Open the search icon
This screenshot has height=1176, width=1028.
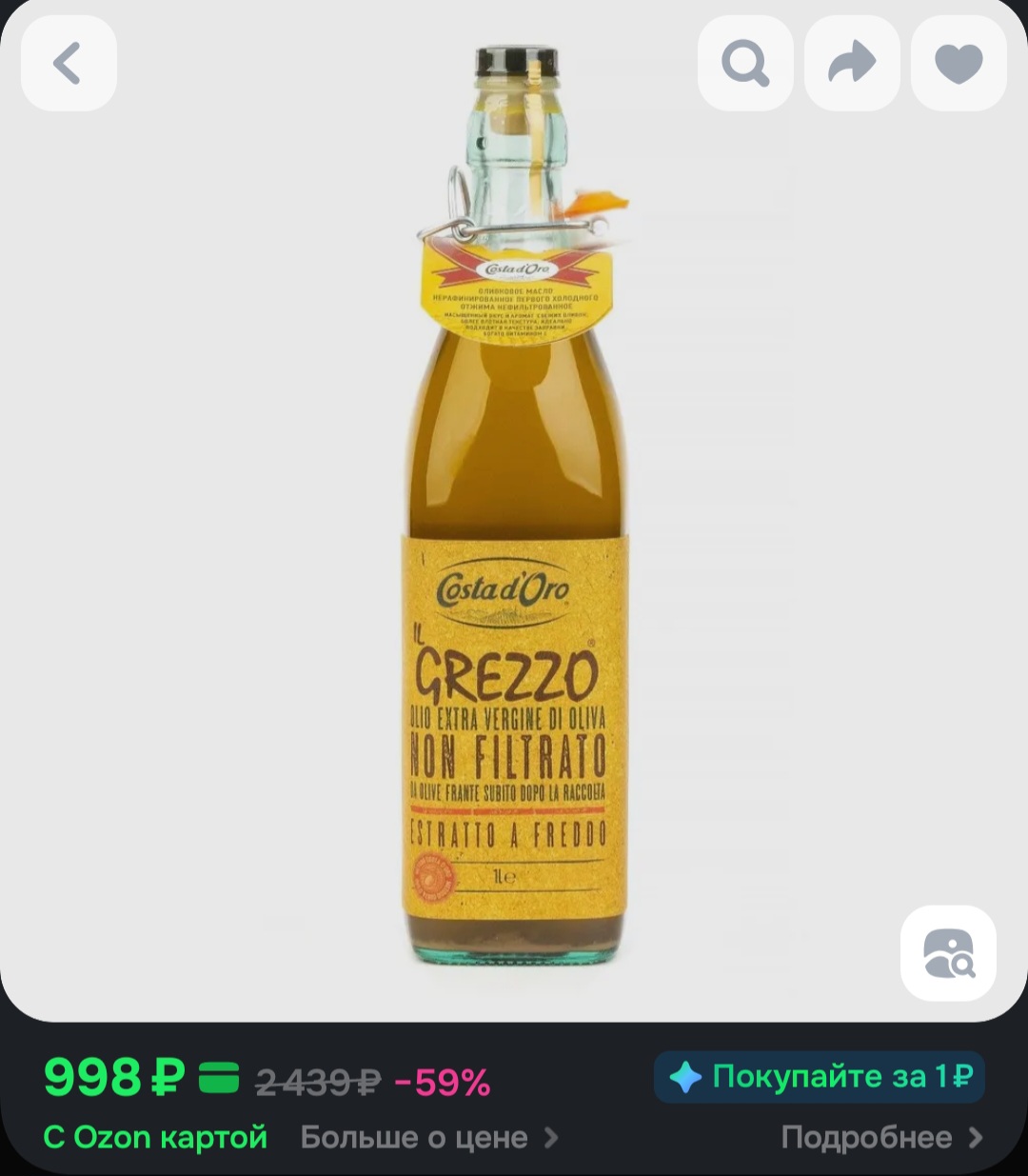pos(745,64)
